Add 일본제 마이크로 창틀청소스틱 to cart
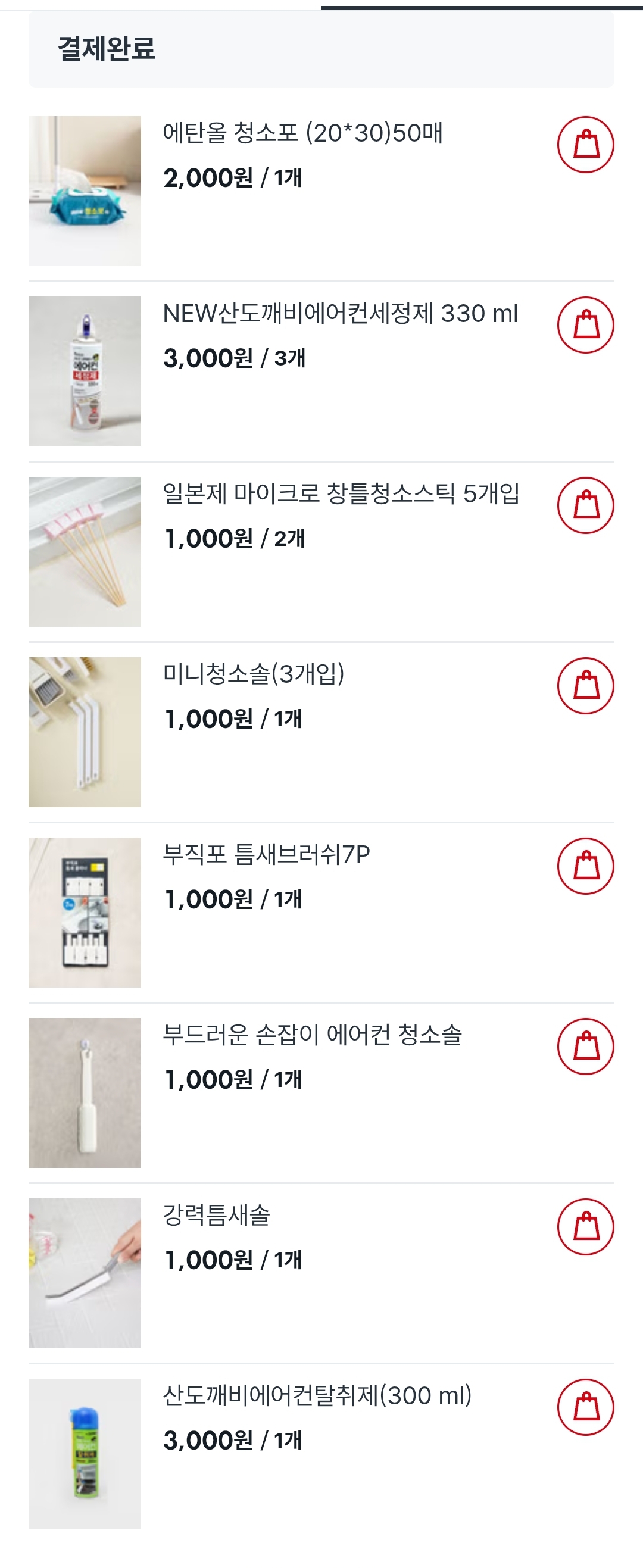This screenshot has width=643, height=1568. 585,505
